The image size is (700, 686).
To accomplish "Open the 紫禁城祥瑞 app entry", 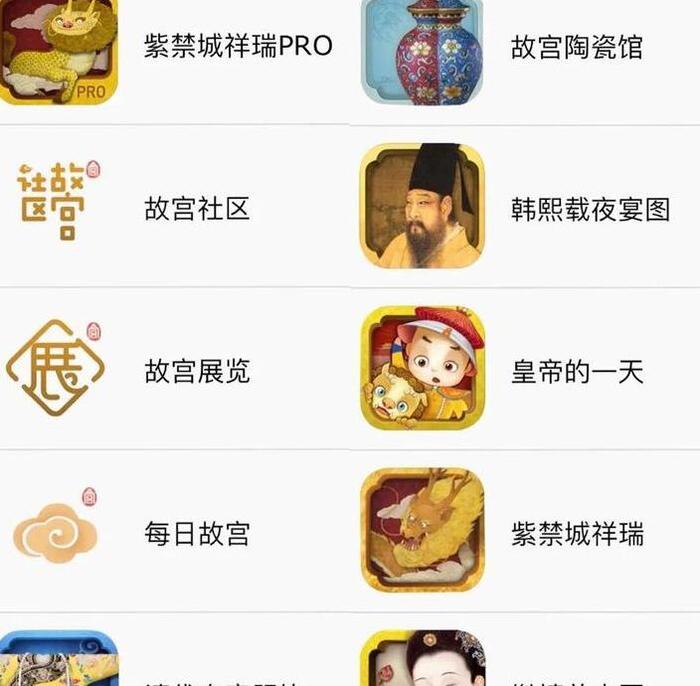I will (577, 534).
